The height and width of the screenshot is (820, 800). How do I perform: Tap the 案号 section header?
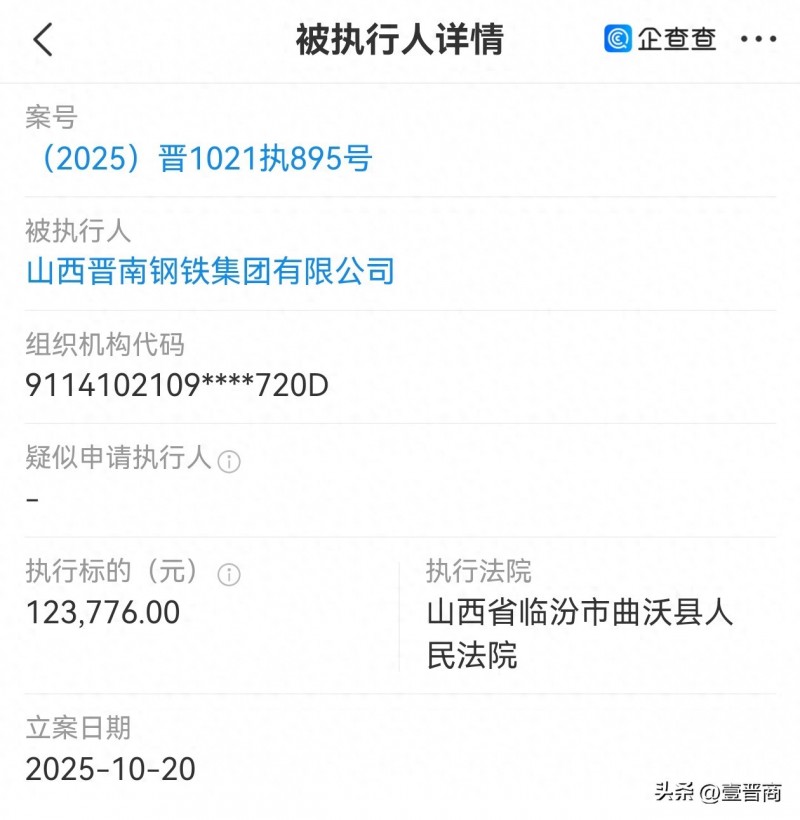click(x=50, y=118)
